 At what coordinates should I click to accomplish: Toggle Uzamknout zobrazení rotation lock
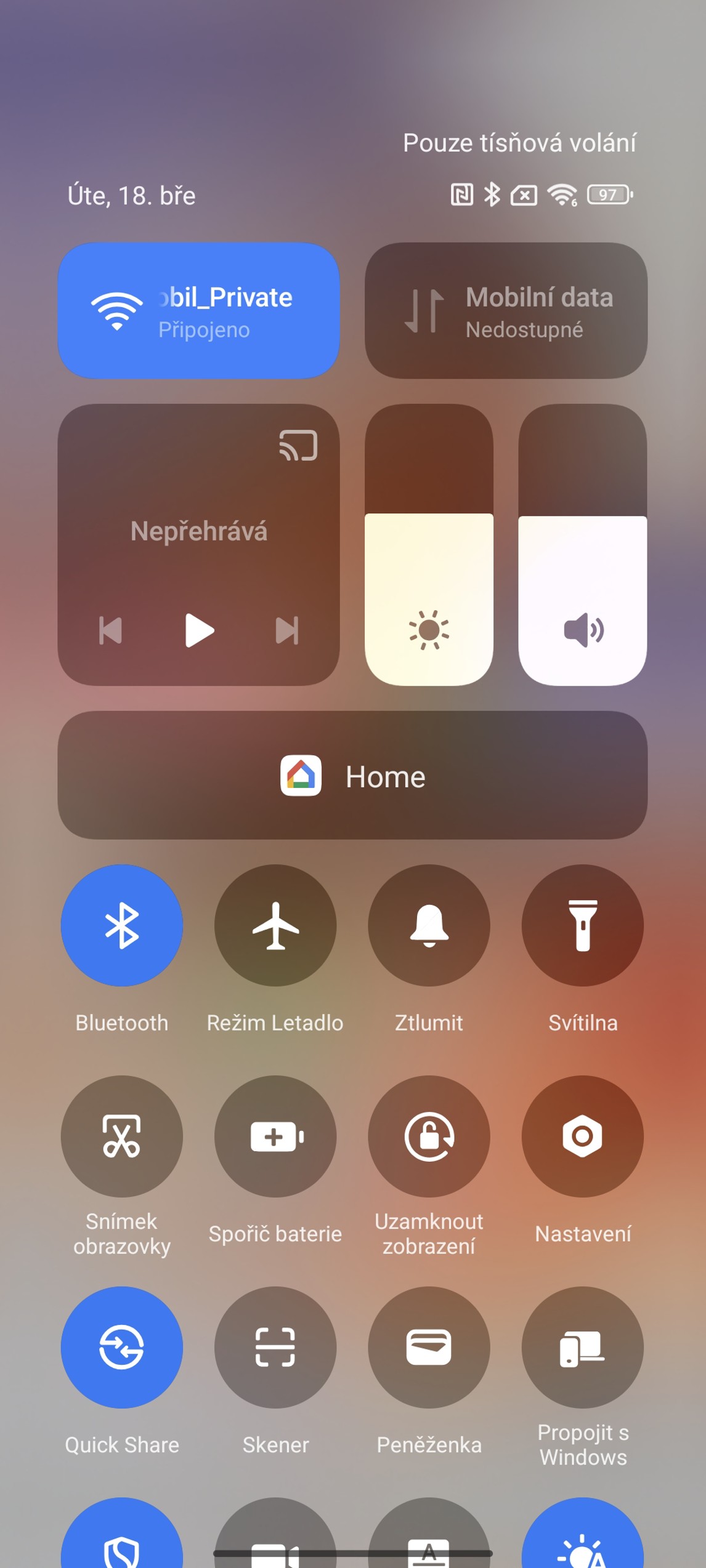coord(429,1136)
